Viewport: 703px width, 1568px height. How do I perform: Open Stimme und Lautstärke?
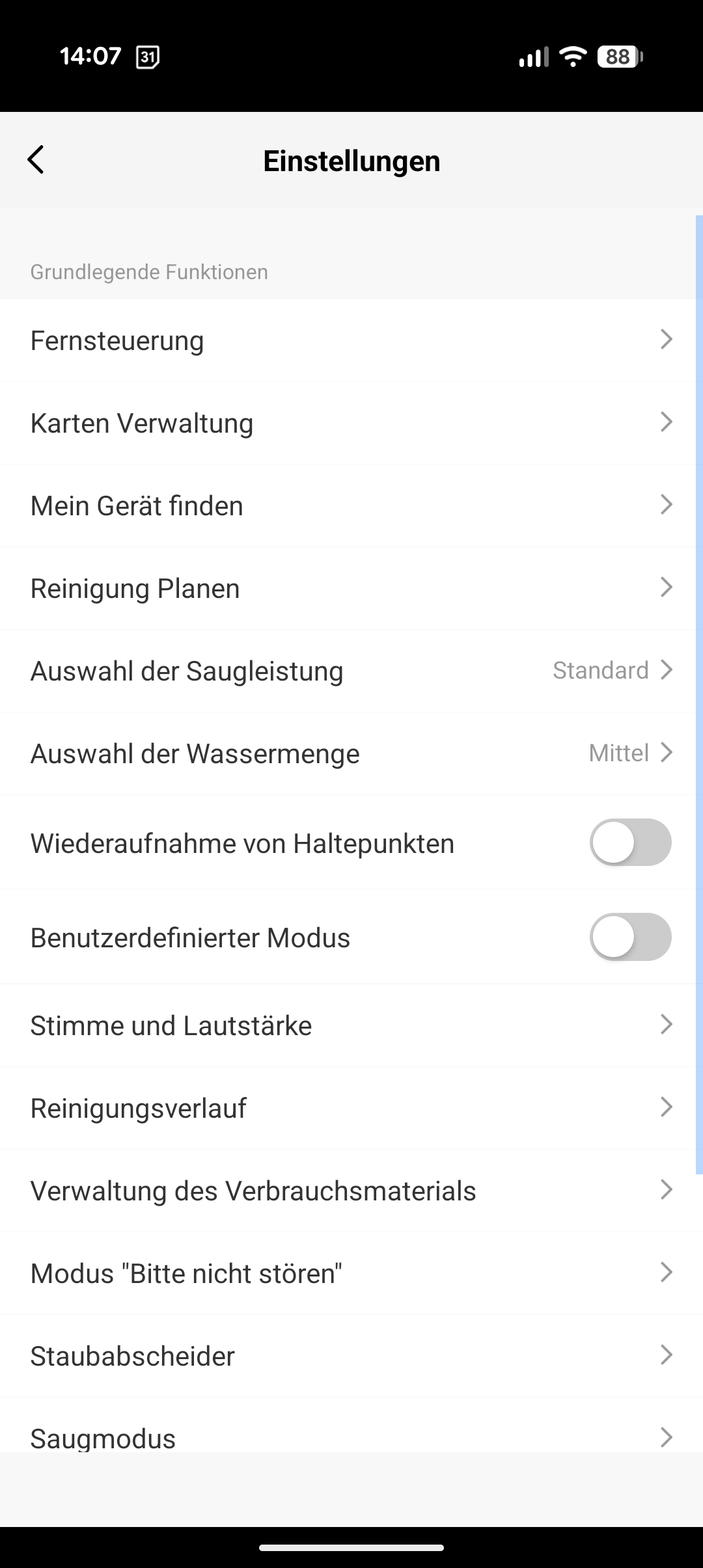tap(351, 1025)
